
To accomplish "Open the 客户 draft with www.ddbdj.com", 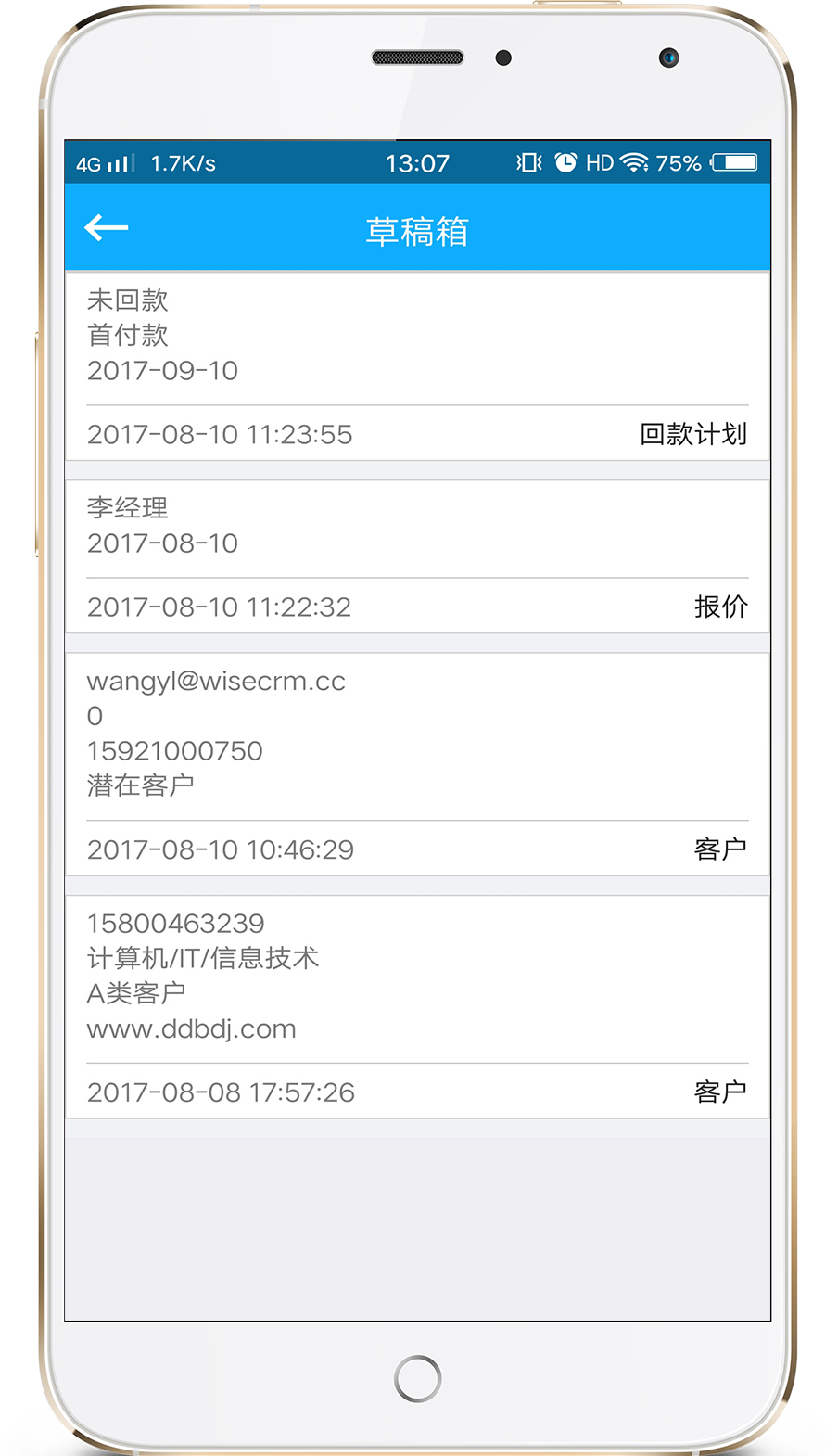I will pos(417,1006).
